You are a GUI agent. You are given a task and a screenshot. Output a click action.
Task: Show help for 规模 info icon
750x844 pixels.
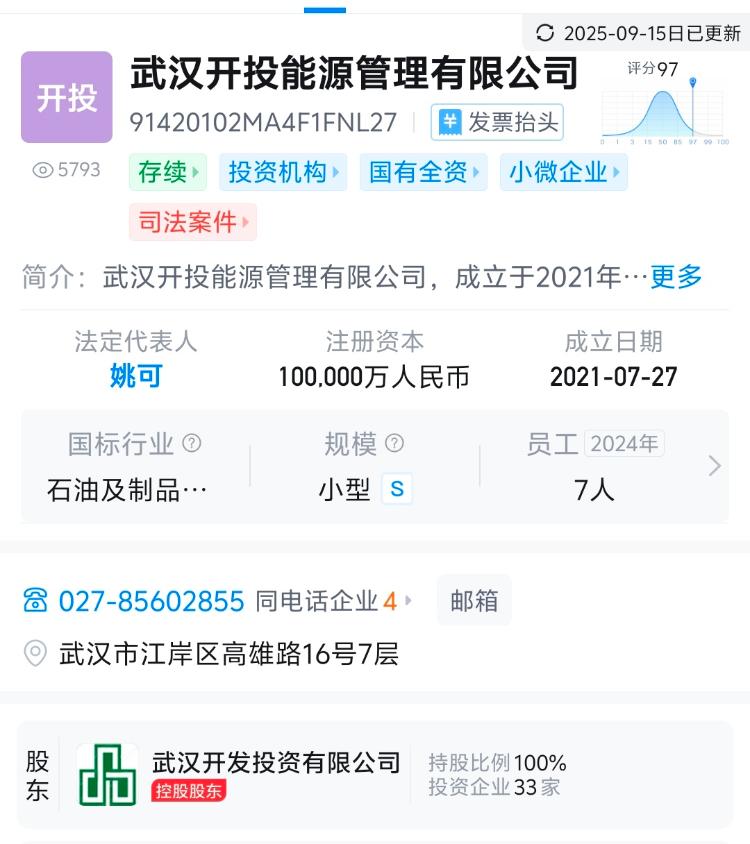pyautogui.click(x=395, y=443)
